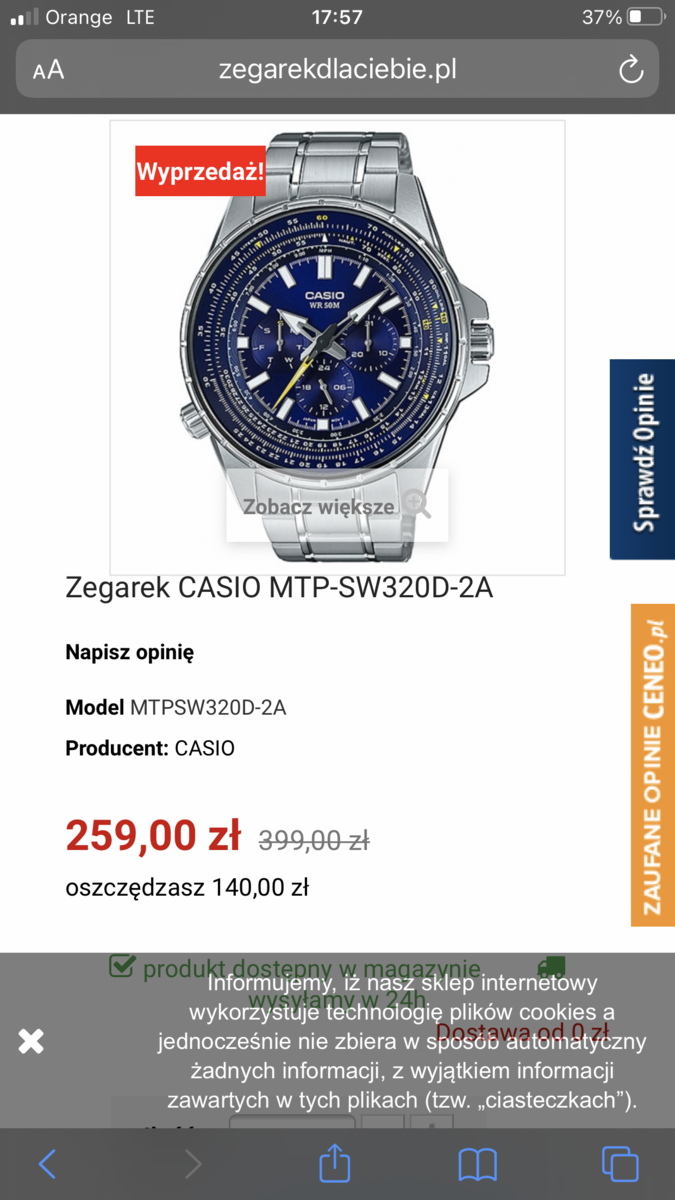Open the Safari bookmarks

click(x=478, y=1164)
